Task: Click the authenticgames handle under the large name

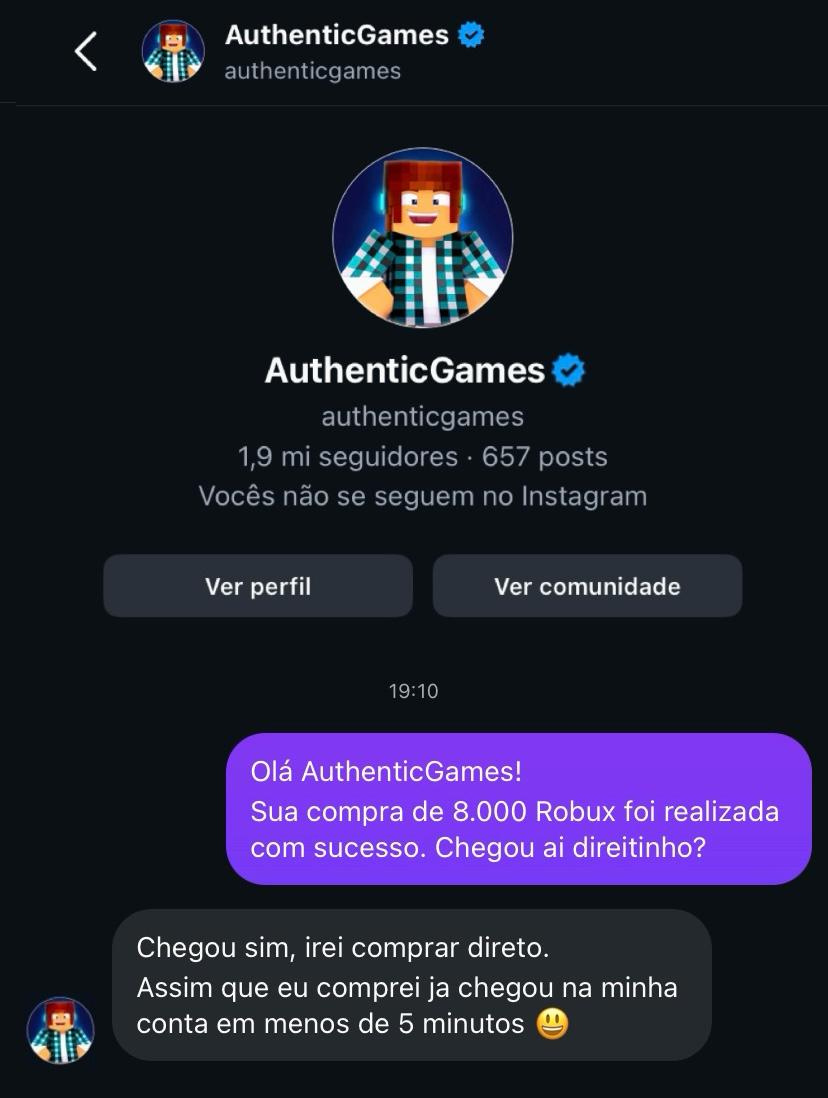Action: (x=421, y=417)
